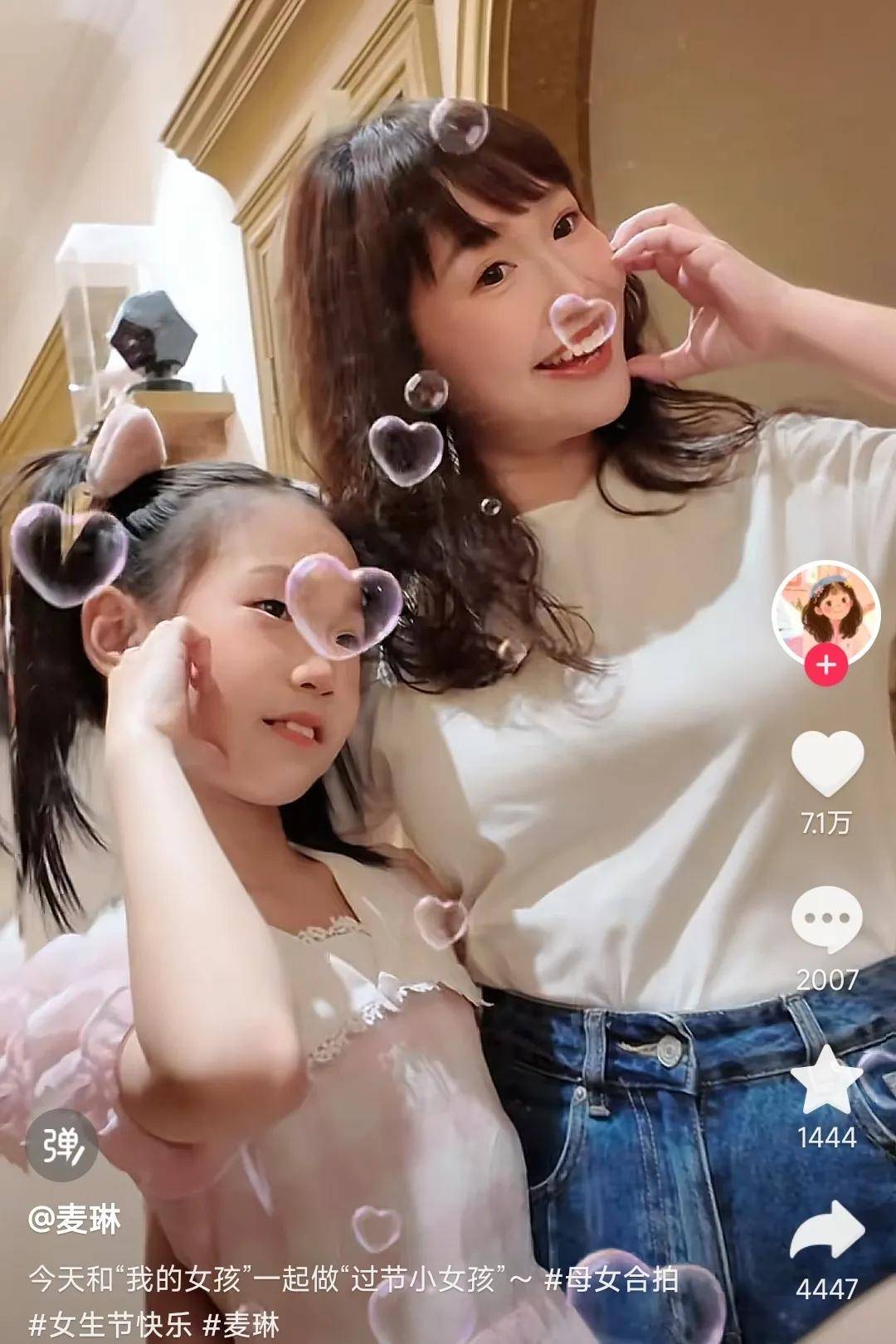Open the #女生节快乐 hashtag
This screenshot has height=1344, width=896.
(x=111, y=1322)
